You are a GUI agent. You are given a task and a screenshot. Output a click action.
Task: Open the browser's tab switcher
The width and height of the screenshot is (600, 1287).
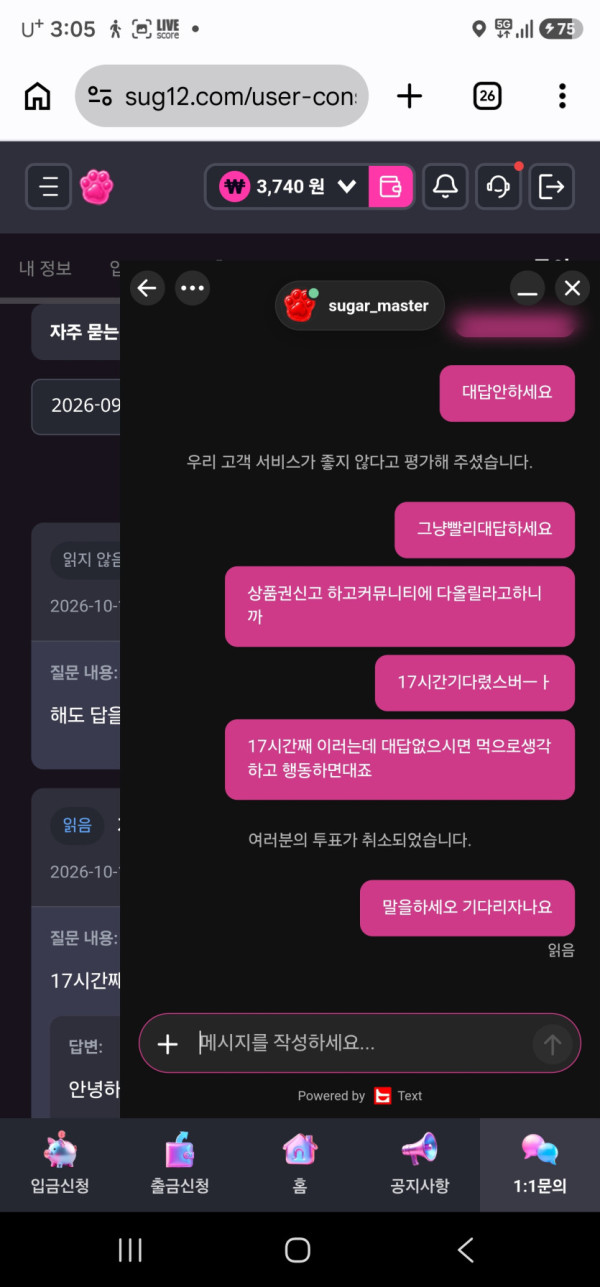pyautogui.click(x=487, y=96)
